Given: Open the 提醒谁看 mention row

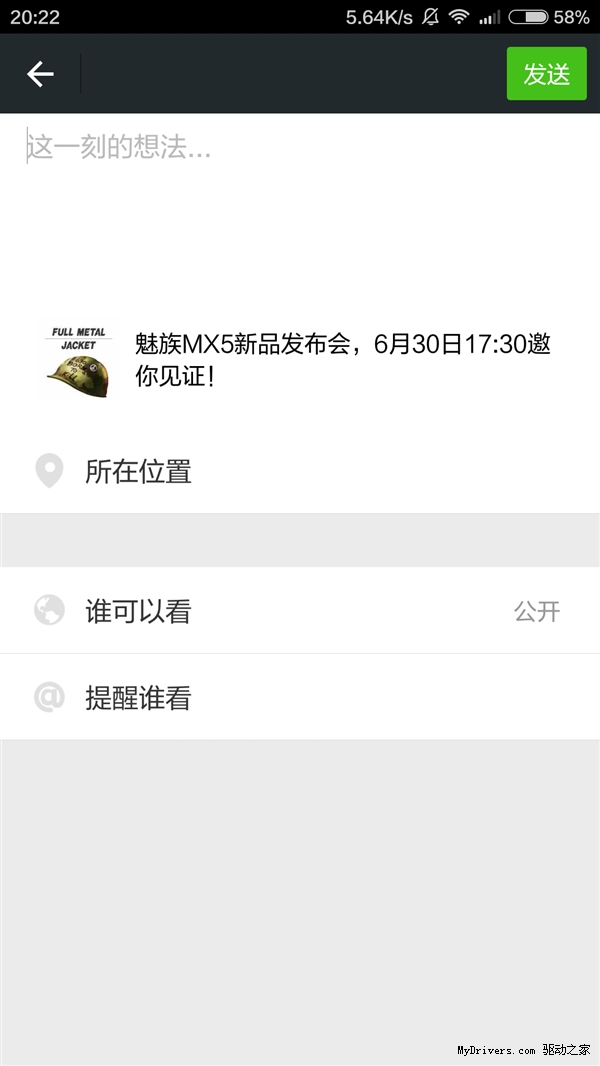Looking at the screenshot, I should click(300, 697).
